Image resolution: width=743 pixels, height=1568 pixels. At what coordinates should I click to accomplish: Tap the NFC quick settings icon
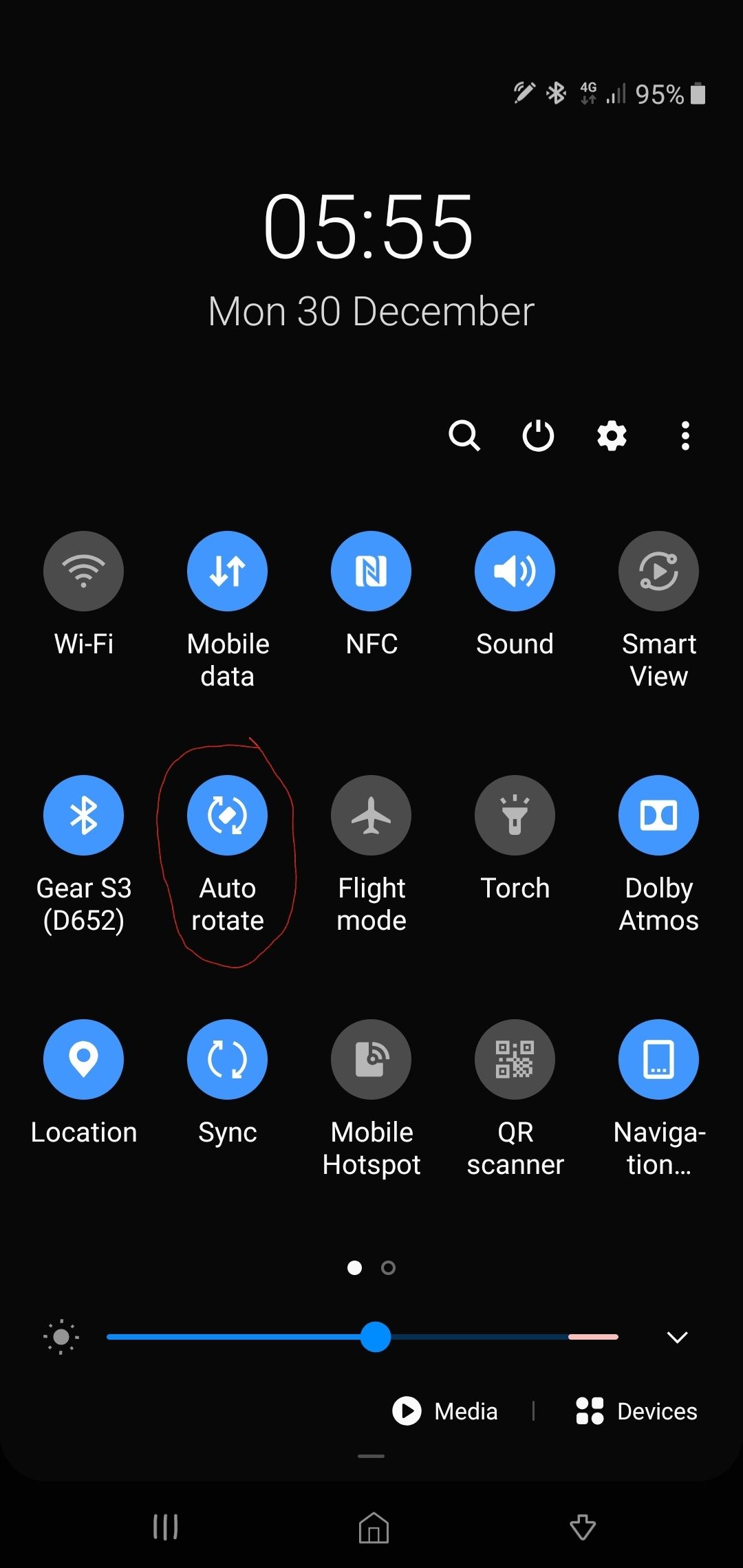click(x=371, y=571)
